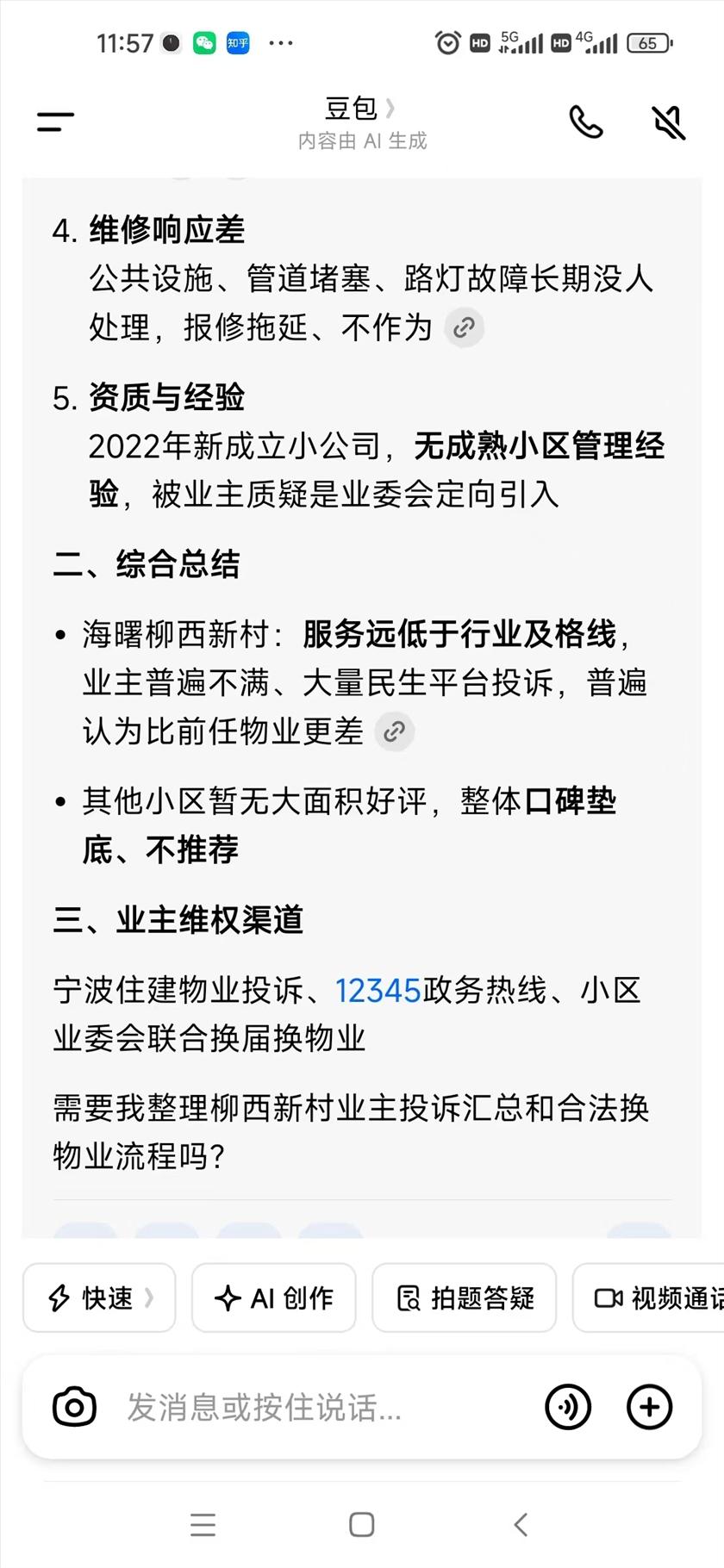Image resolution: width=724 pixels, height=1568 pixels.
Task: Open source link after 不作为
Action: (464, 327)
